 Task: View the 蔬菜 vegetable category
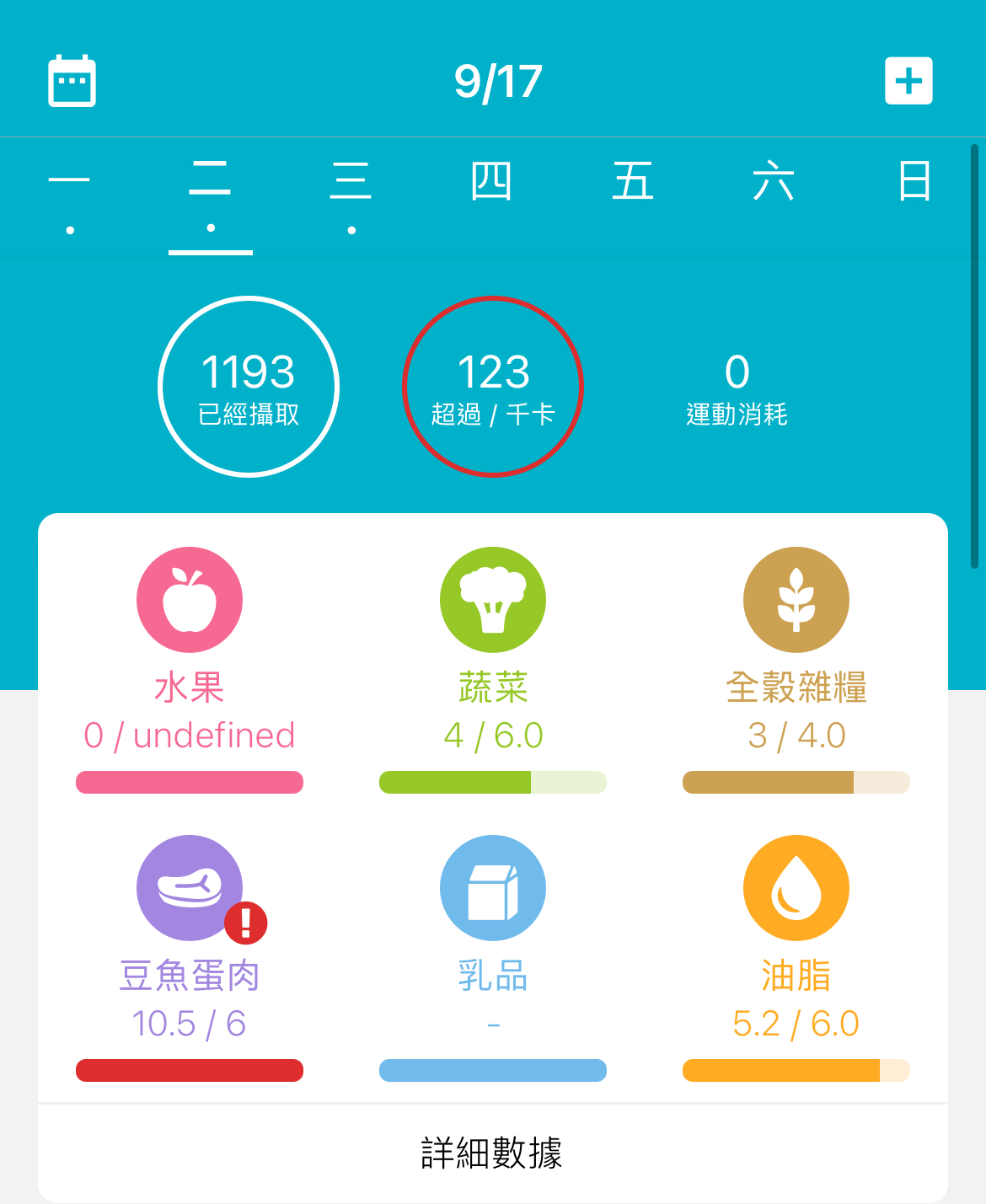tap(493, 600)
